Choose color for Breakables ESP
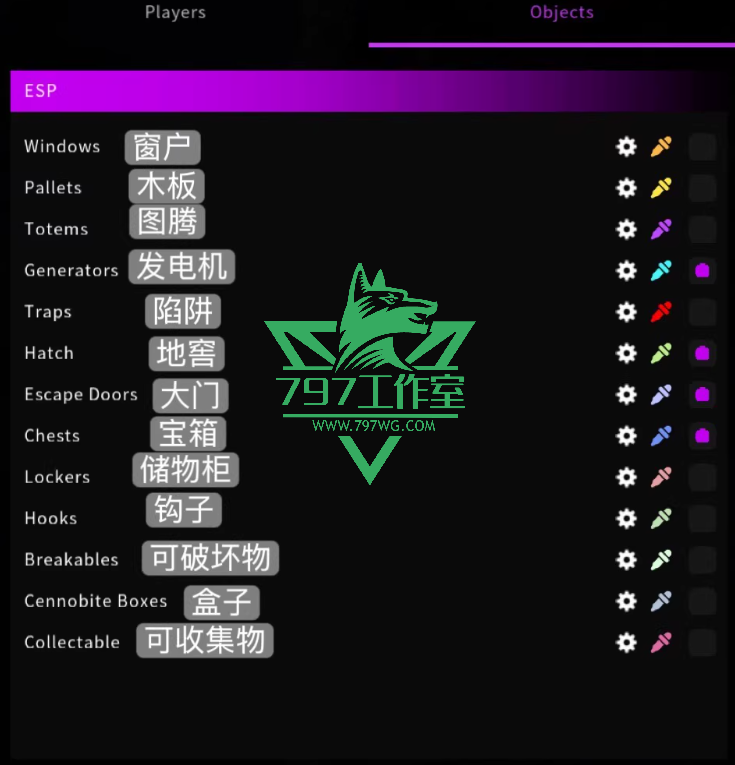735x765 pixels. click(661, 559)
